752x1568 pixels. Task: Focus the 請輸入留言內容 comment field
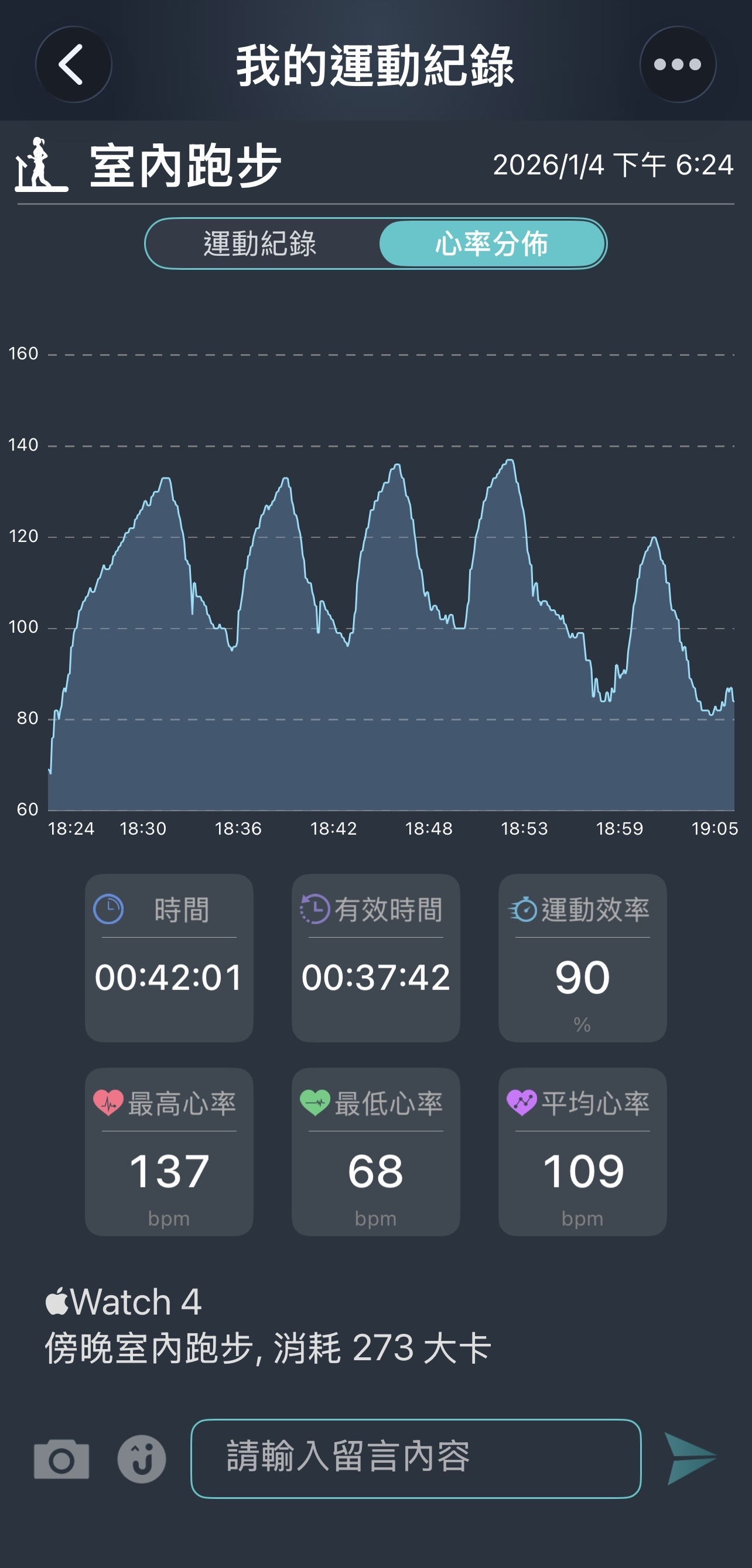415,1459
